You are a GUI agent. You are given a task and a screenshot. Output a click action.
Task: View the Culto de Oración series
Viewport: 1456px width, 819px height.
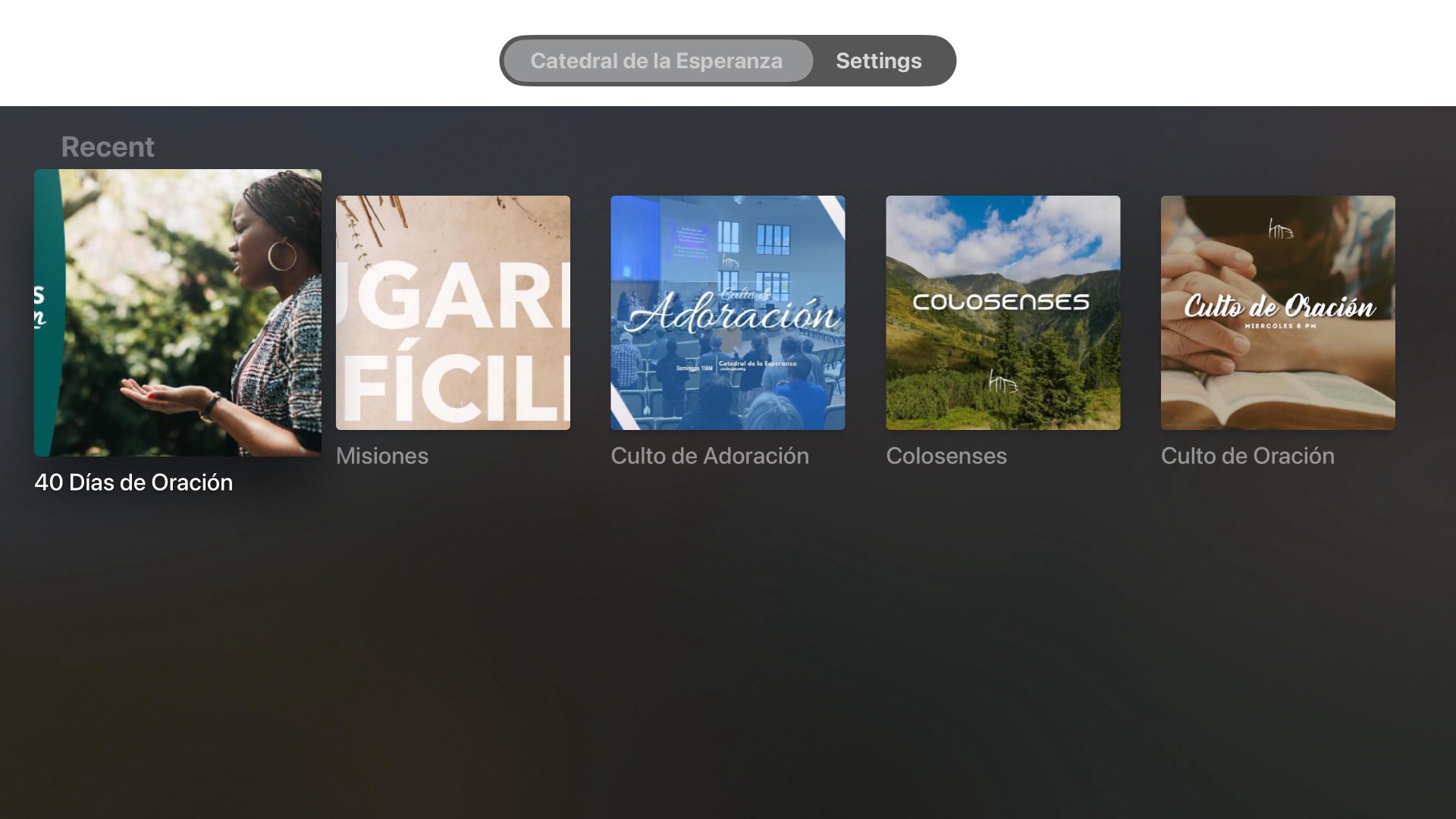coord(1277,312)
